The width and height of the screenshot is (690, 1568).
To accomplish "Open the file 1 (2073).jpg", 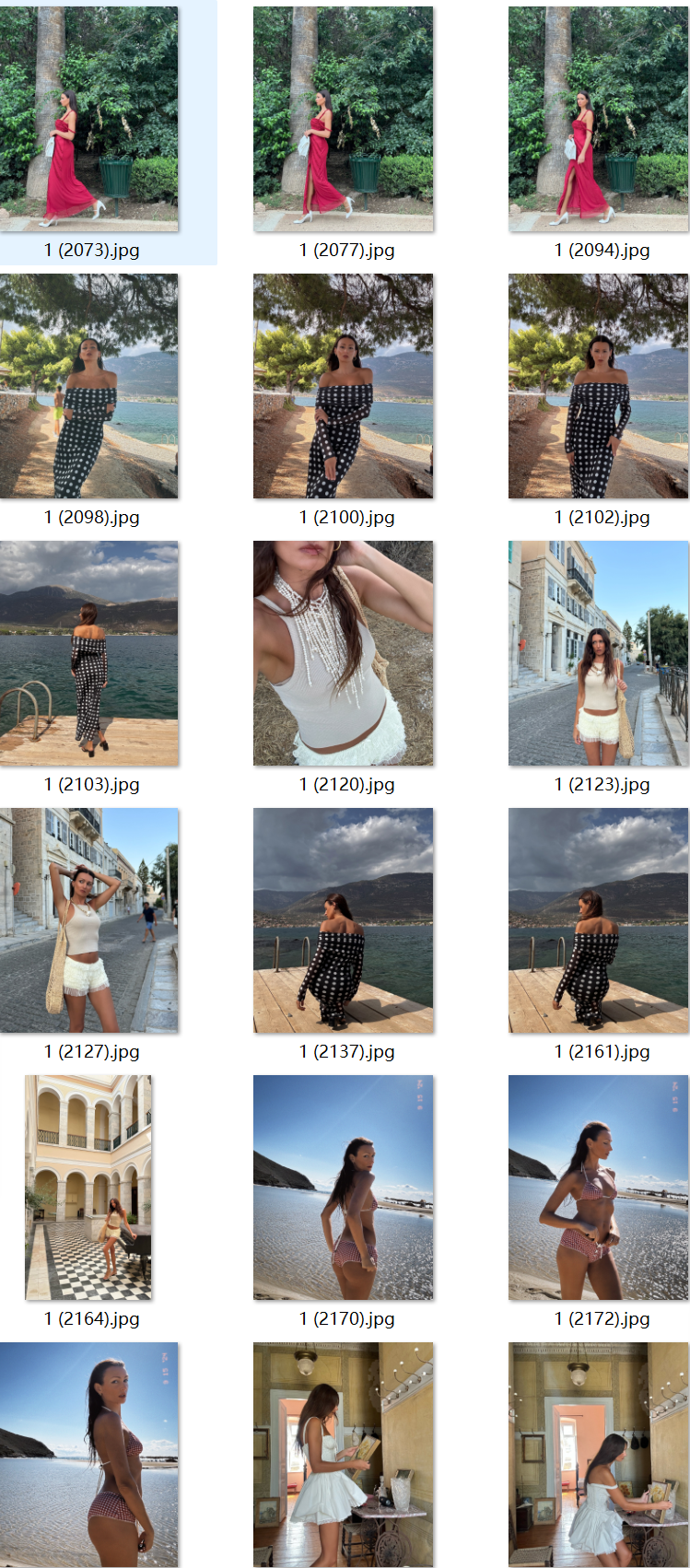I will 89,120.
